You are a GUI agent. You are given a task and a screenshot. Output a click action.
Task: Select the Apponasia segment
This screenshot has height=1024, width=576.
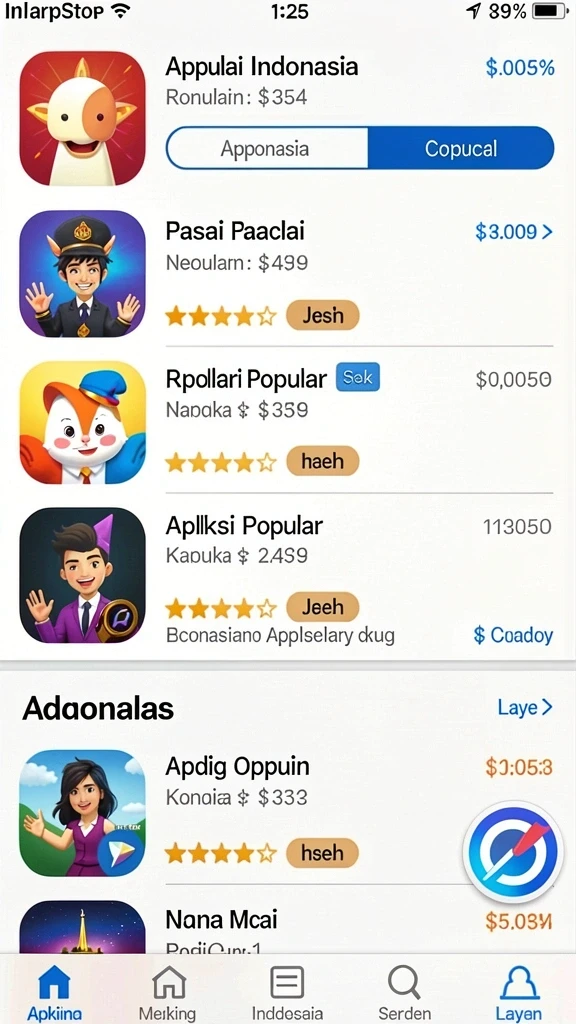coord(267,148)
